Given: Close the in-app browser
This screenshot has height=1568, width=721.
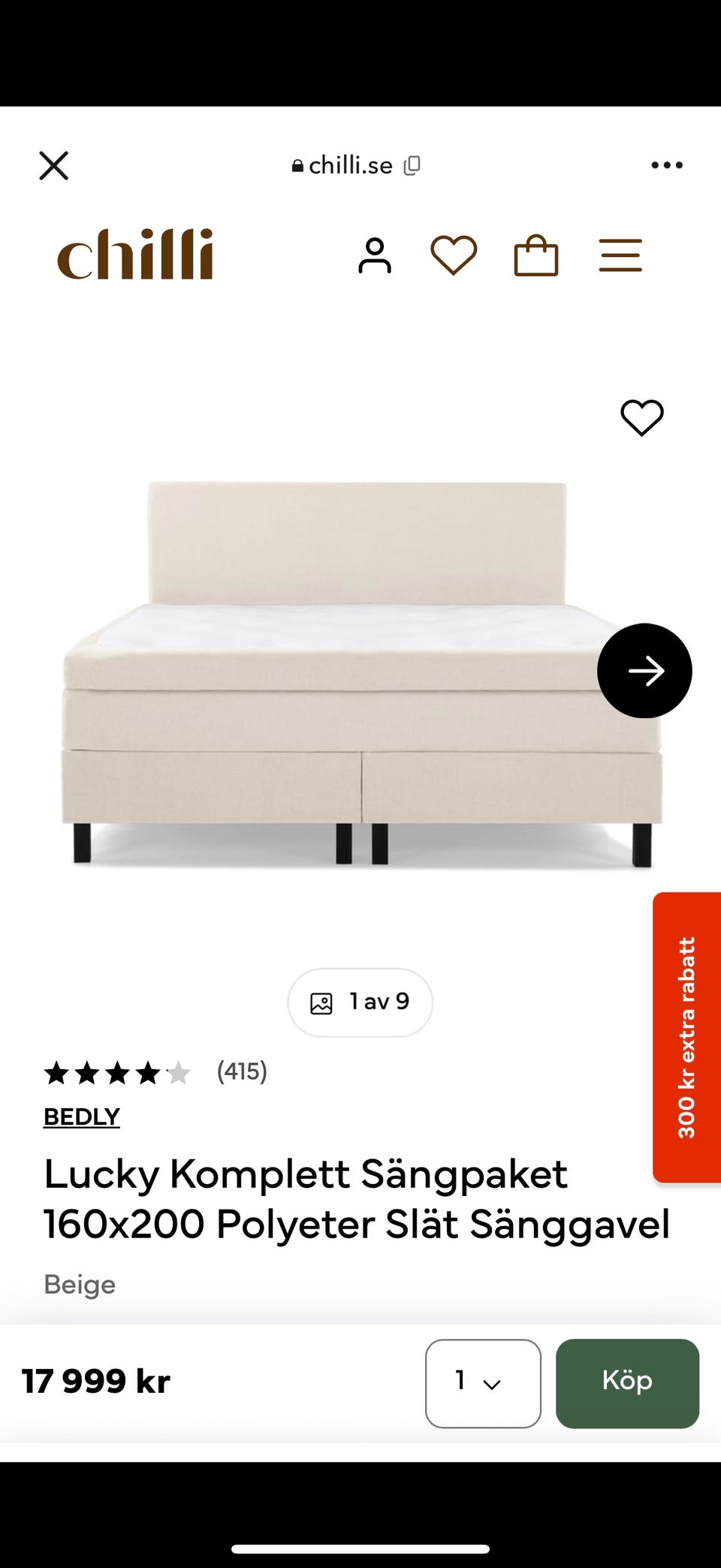Looking at the screenshot, I should pos(53,165).
